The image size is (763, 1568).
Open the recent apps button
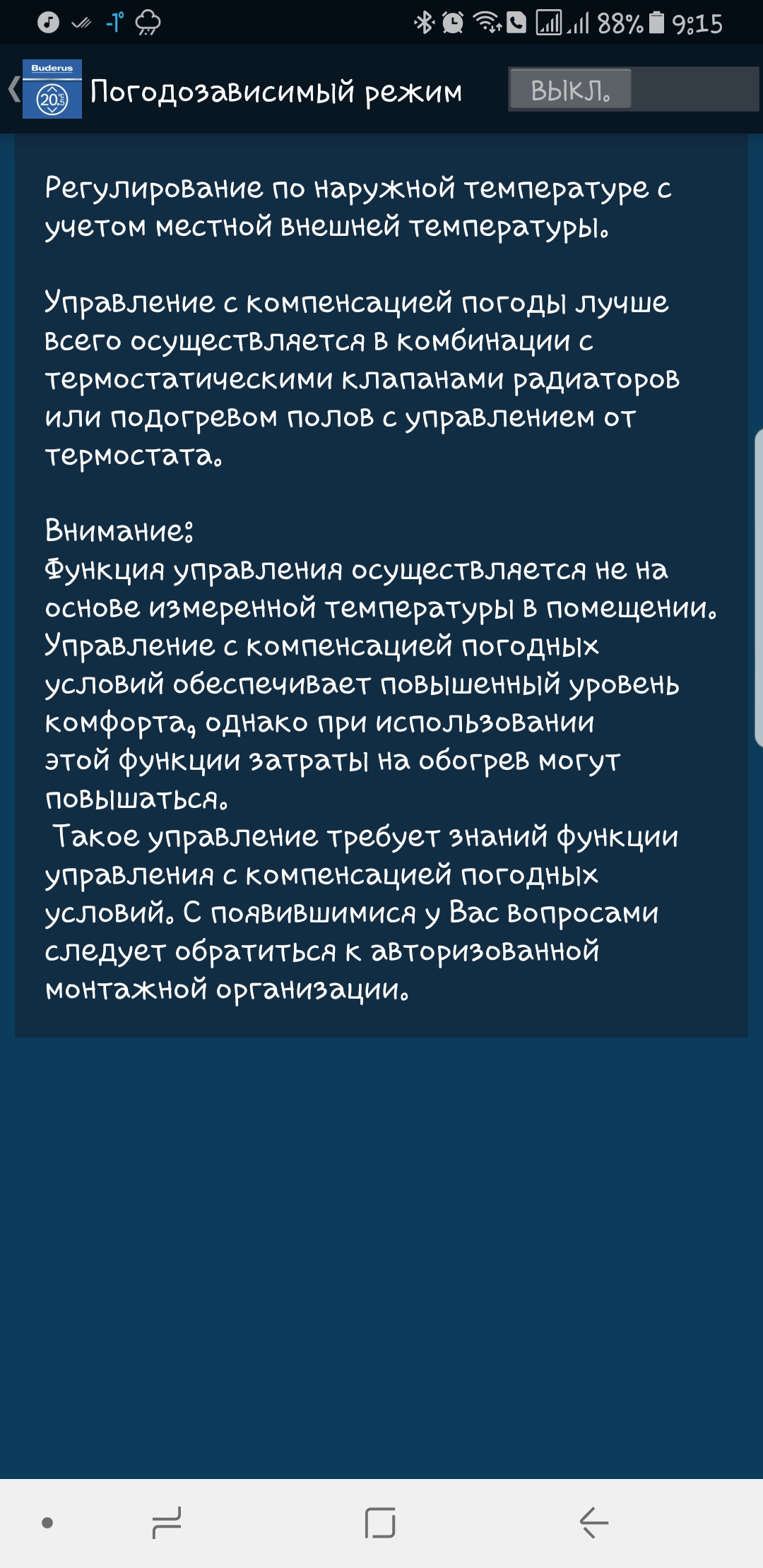tap(167, 1522)
